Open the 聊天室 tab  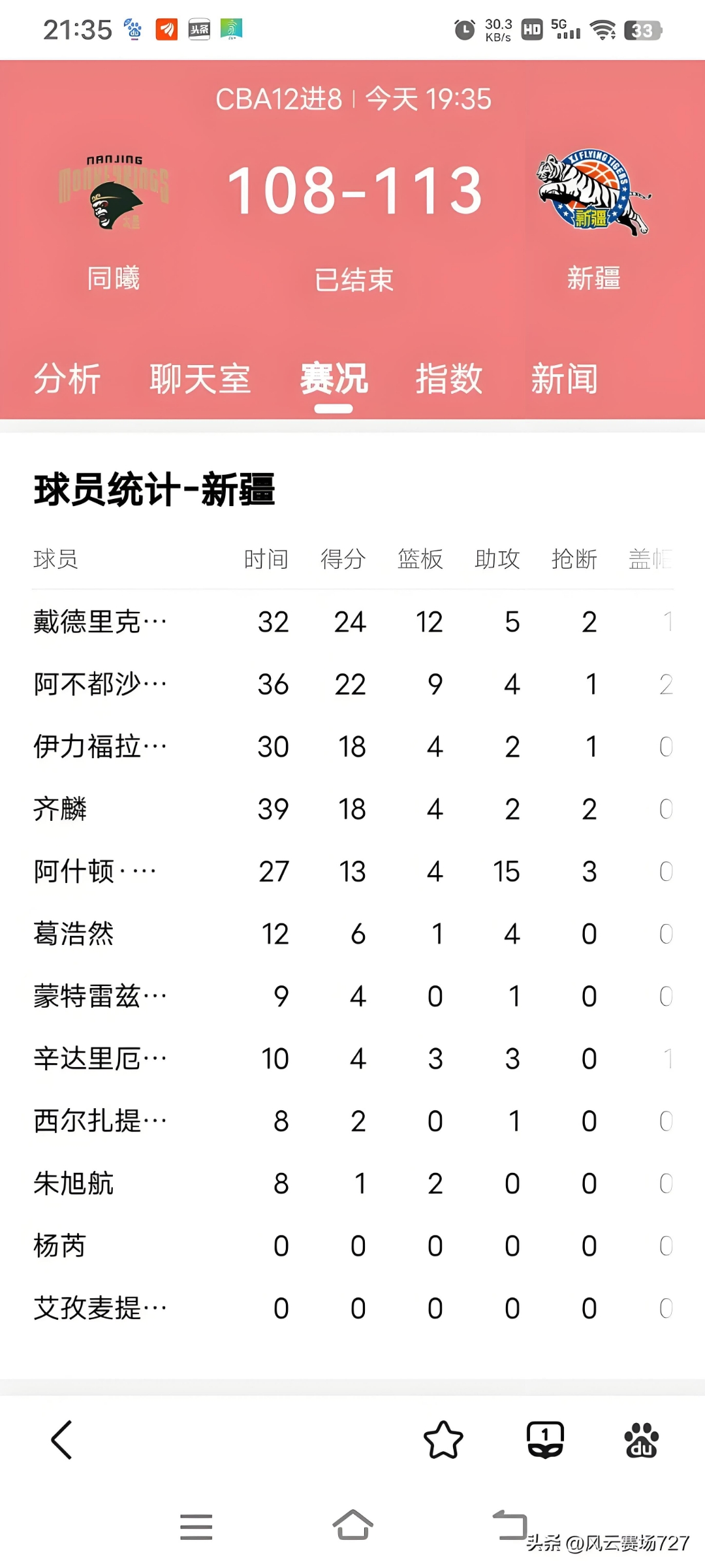[200, 379]
